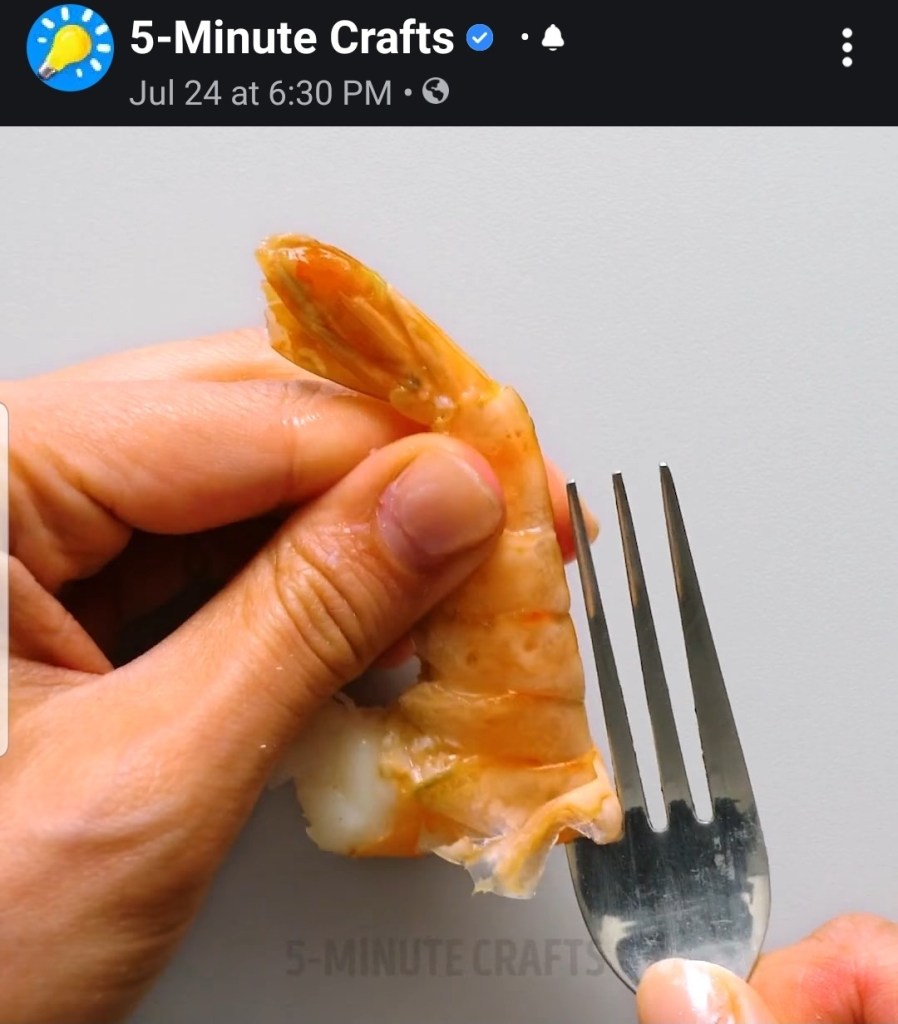Screen dimensions: 898x1024
Task: Play the shrimp peeling video
Action: 449,574
